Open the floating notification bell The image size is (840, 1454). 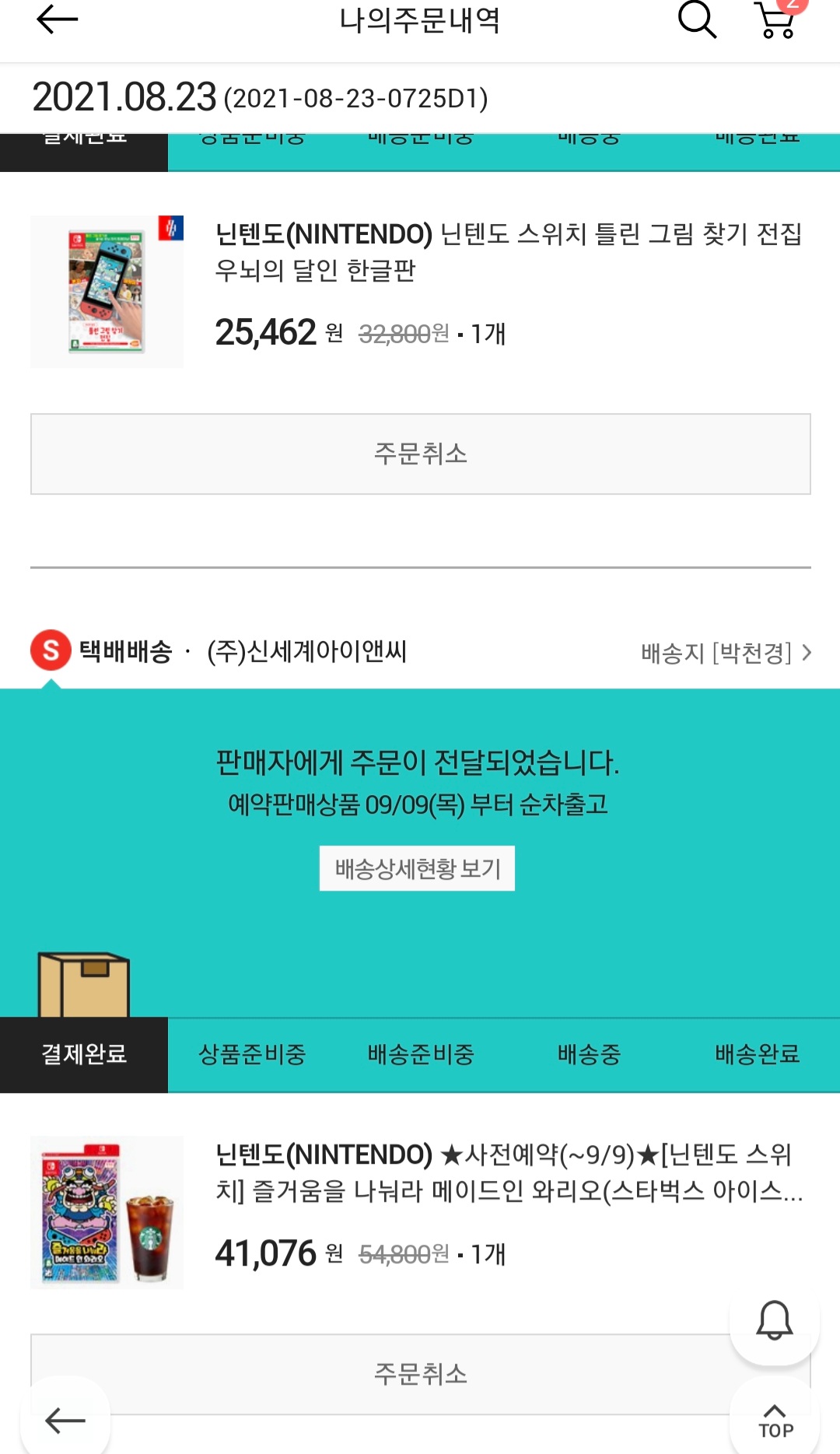tap(774, 1320)
